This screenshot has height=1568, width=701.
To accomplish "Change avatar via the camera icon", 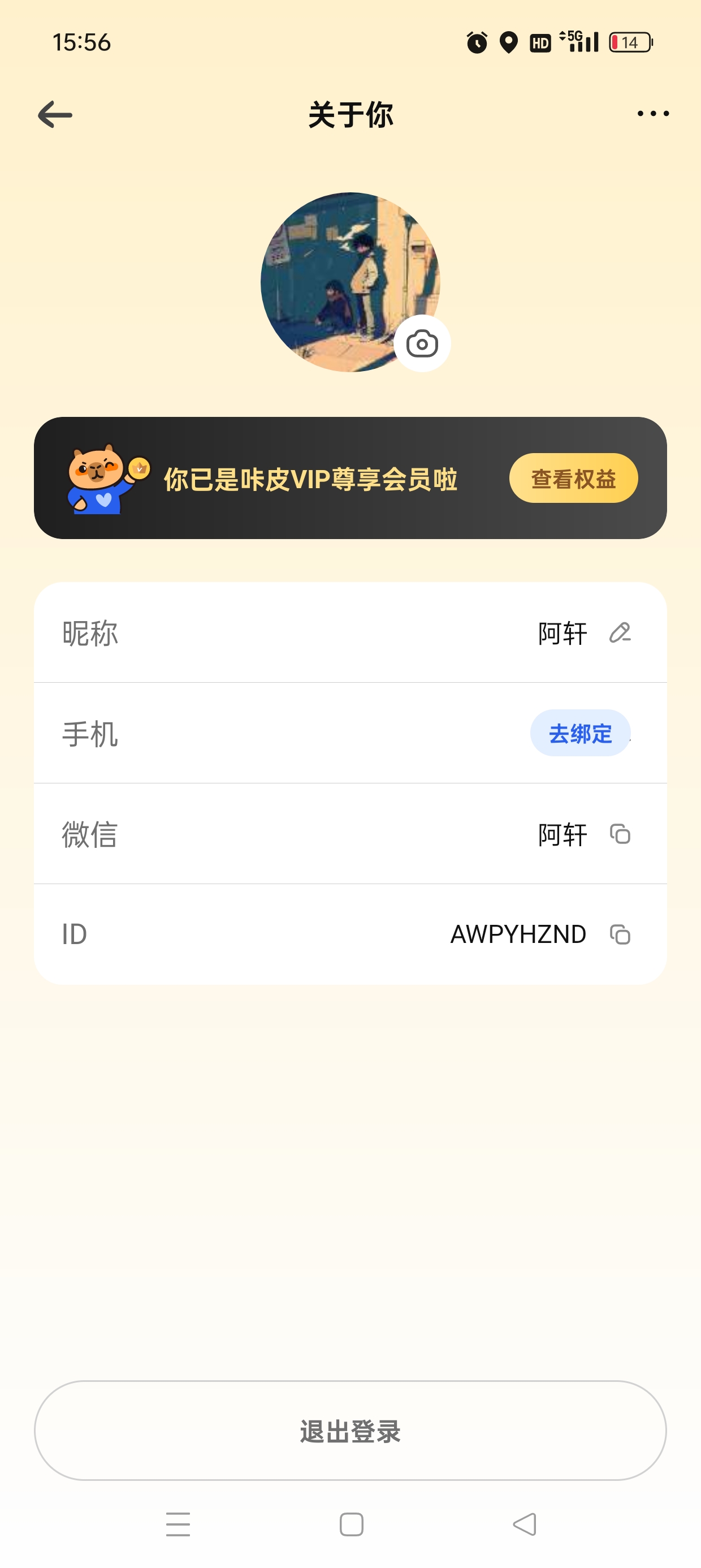I will click(422, 344).
